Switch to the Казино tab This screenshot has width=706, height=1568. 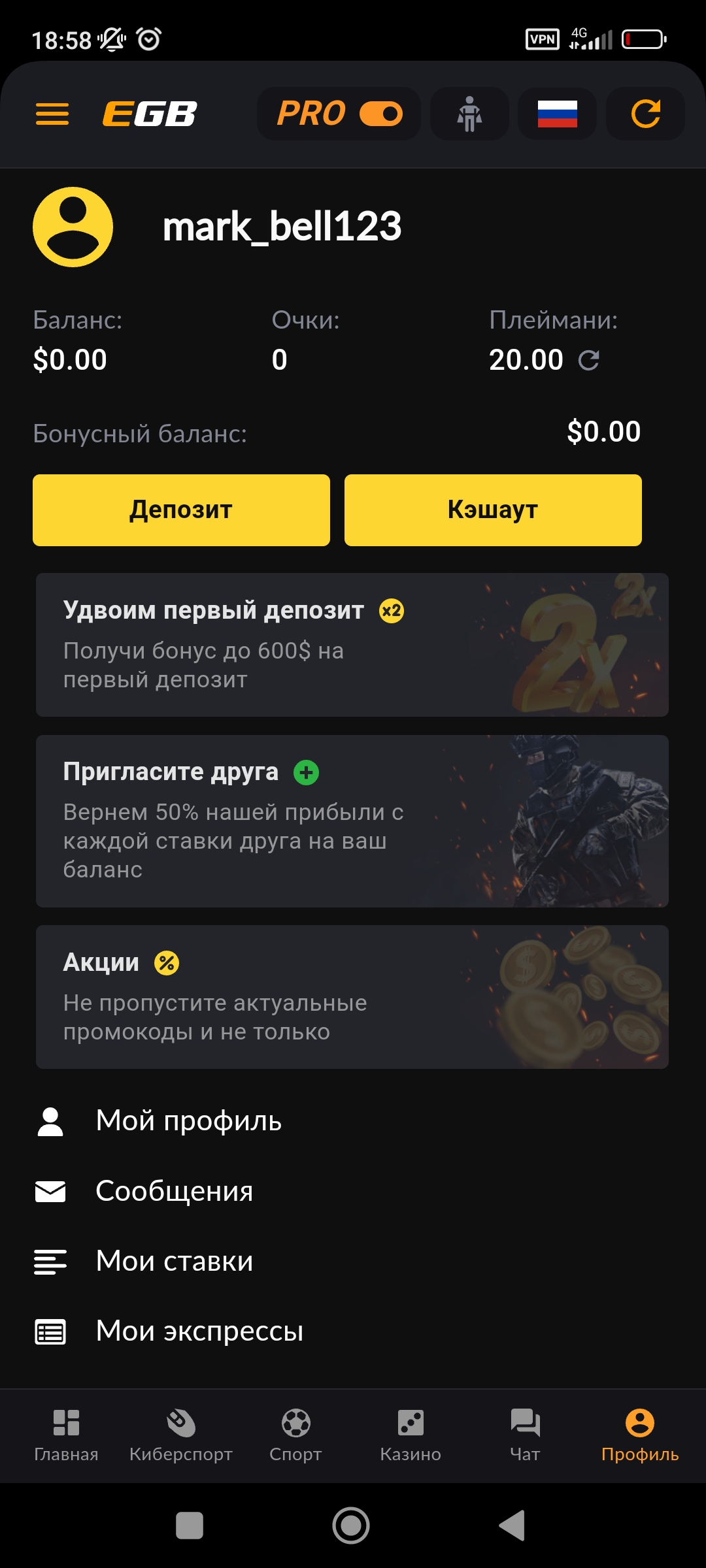[x=411, y=1435]
